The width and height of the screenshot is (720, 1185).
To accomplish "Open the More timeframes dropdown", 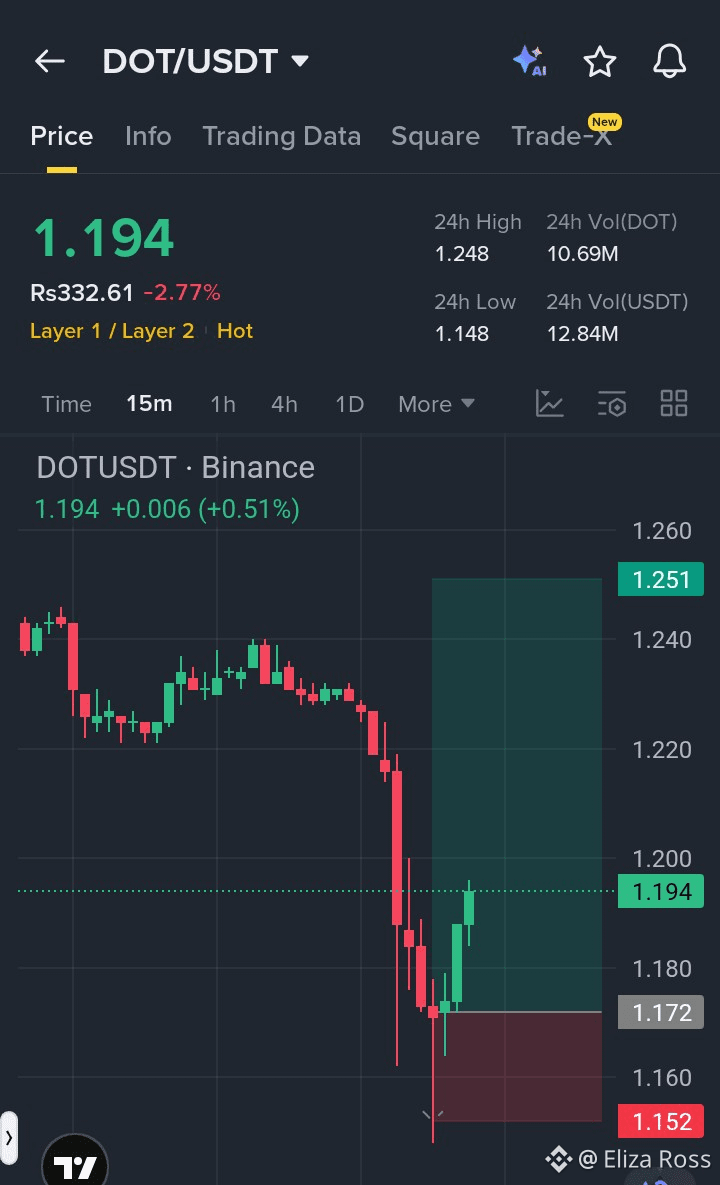I will pos(435,403).
